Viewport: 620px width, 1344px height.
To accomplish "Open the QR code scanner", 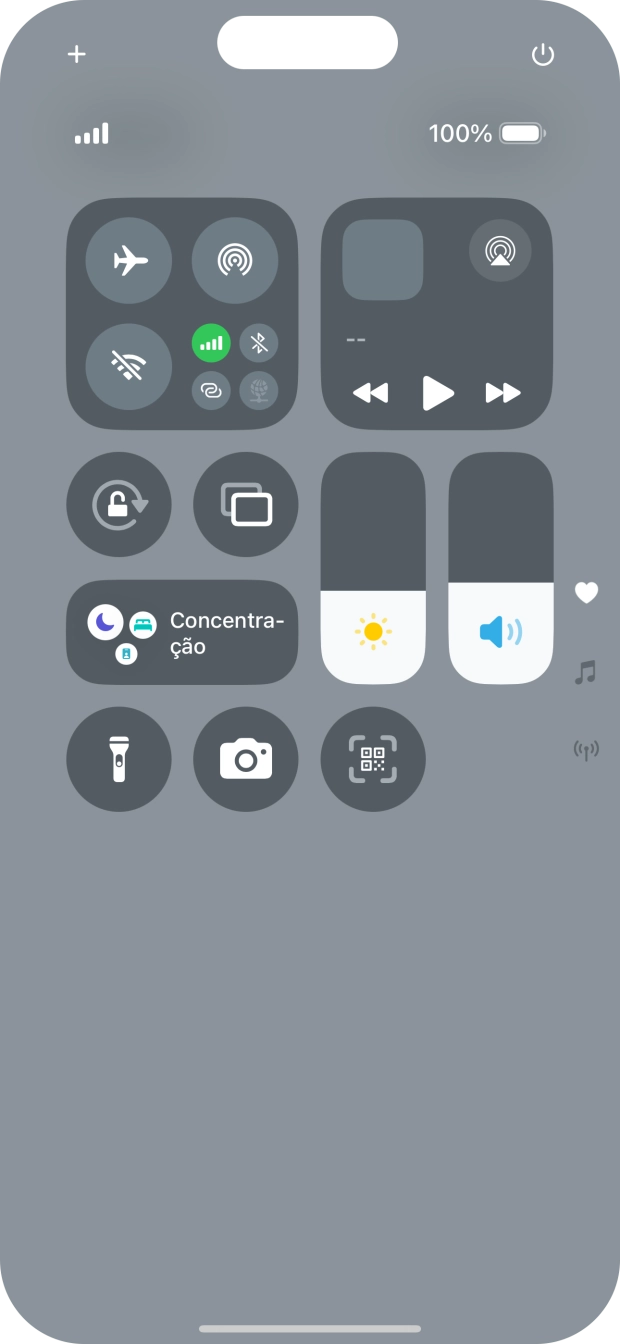I will [373, 759].
